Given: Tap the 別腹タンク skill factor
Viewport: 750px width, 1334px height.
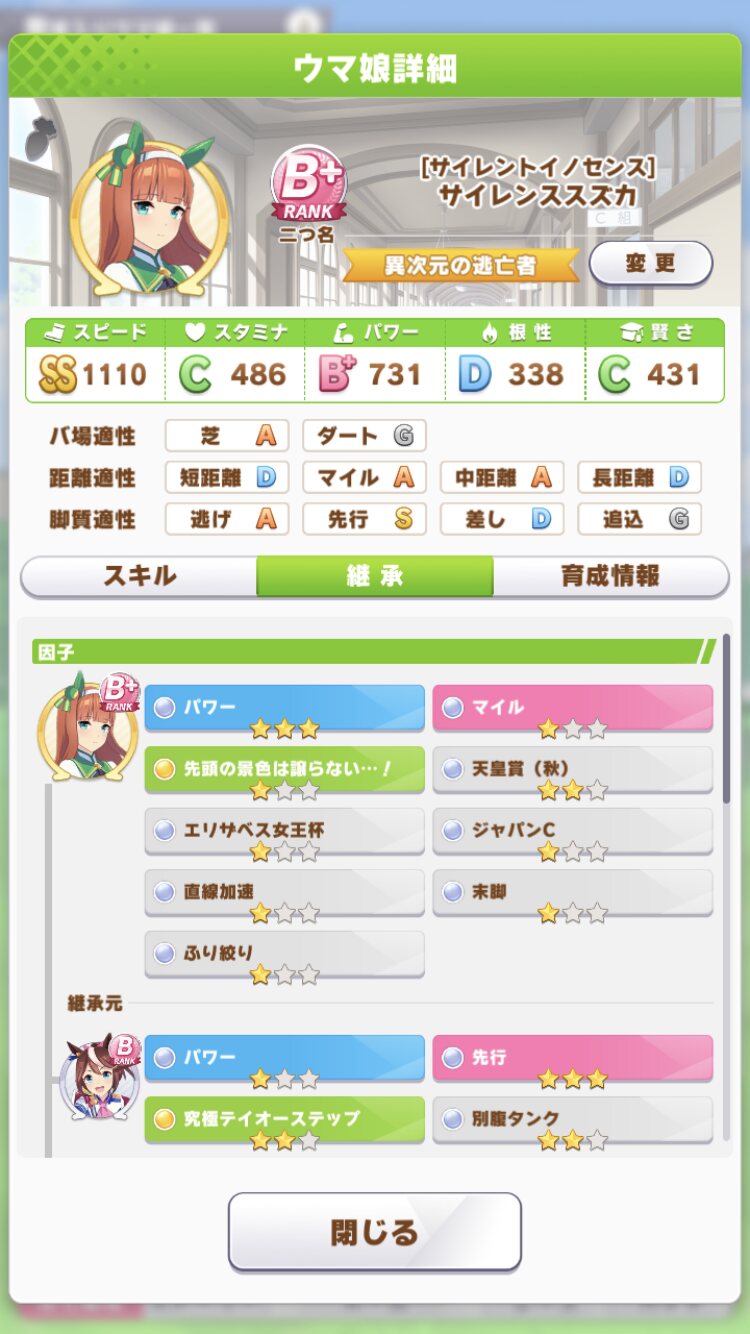Looking at the screenshot, I should tap(573, 1120).
